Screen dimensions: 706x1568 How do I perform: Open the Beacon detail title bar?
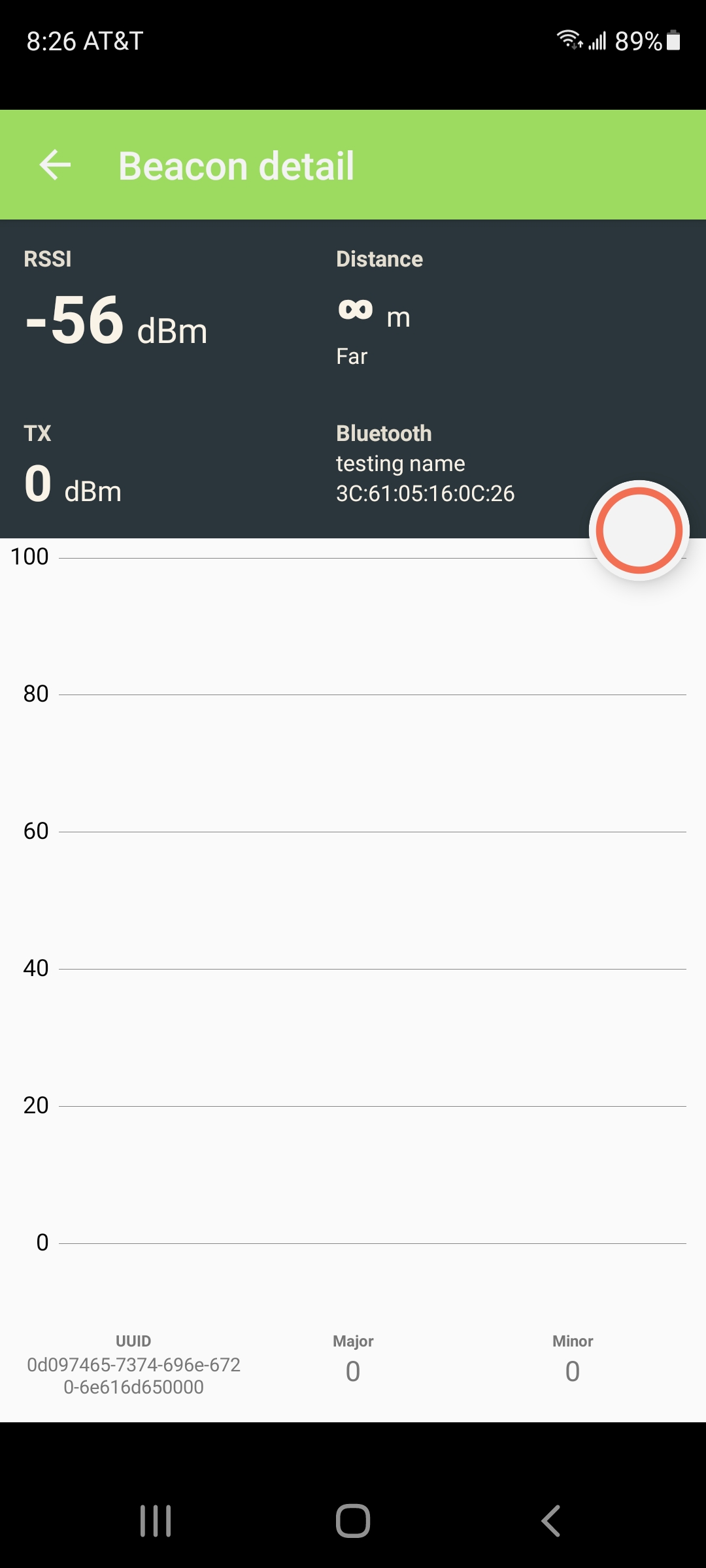[x=237, y=165]
